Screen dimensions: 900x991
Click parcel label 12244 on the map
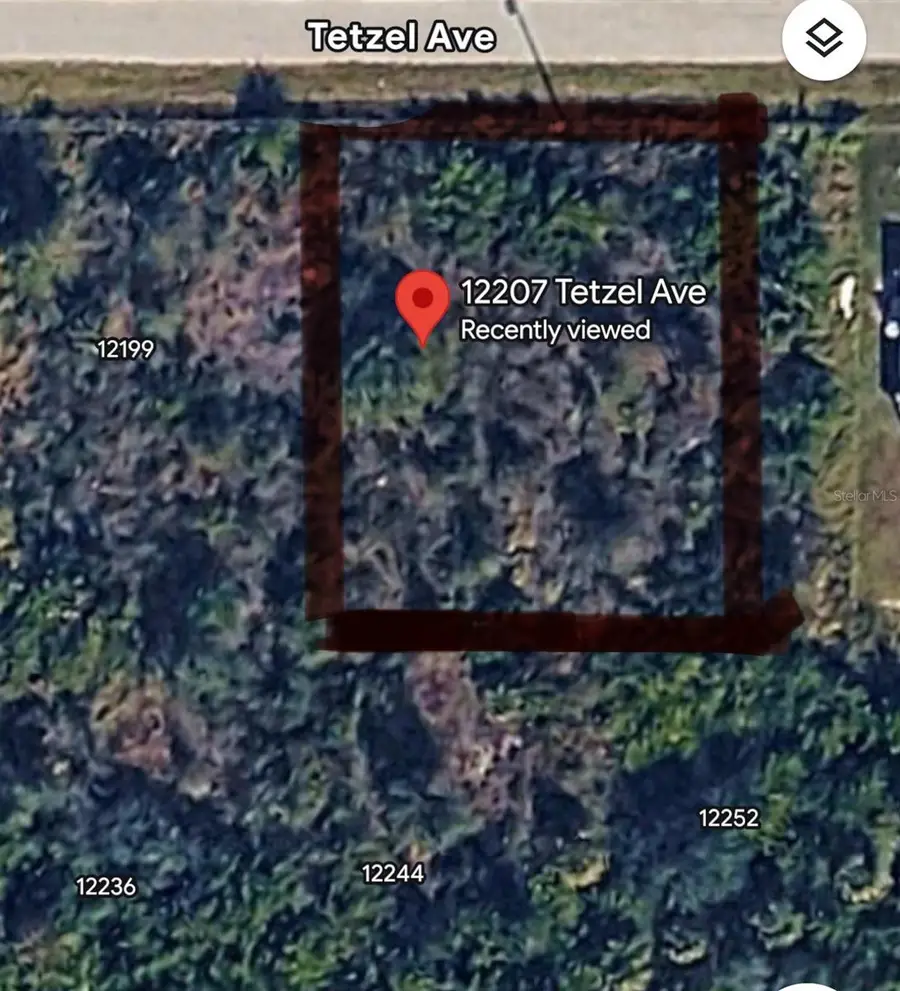coord(393,871)
